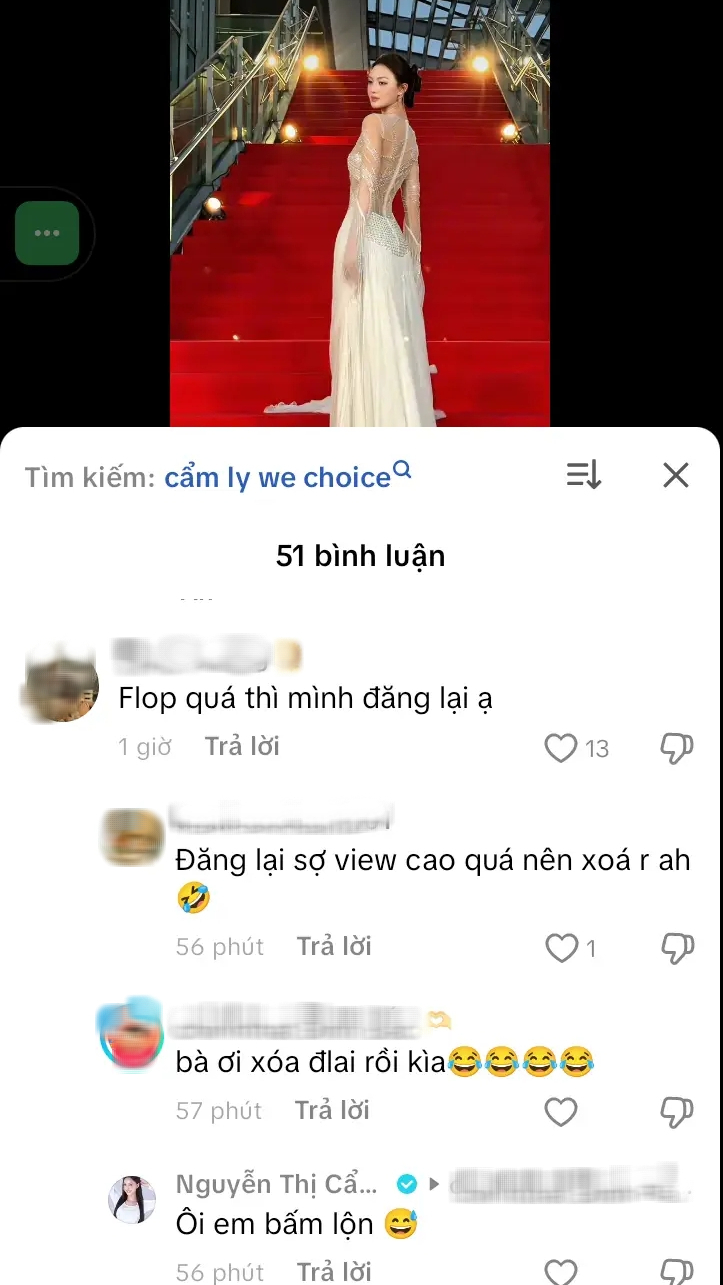Like the 'Ôi em bấm lộn' comment
This screenshot has height=1285, width=723.
point(561,1272)
